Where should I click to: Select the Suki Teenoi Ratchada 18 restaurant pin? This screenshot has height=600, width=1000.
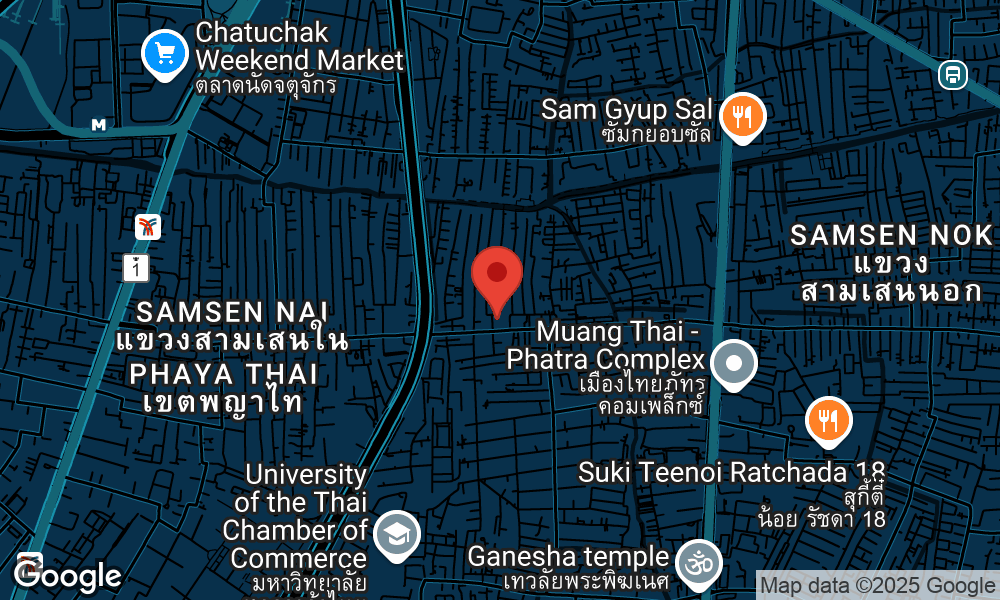[x=828, y=421]
